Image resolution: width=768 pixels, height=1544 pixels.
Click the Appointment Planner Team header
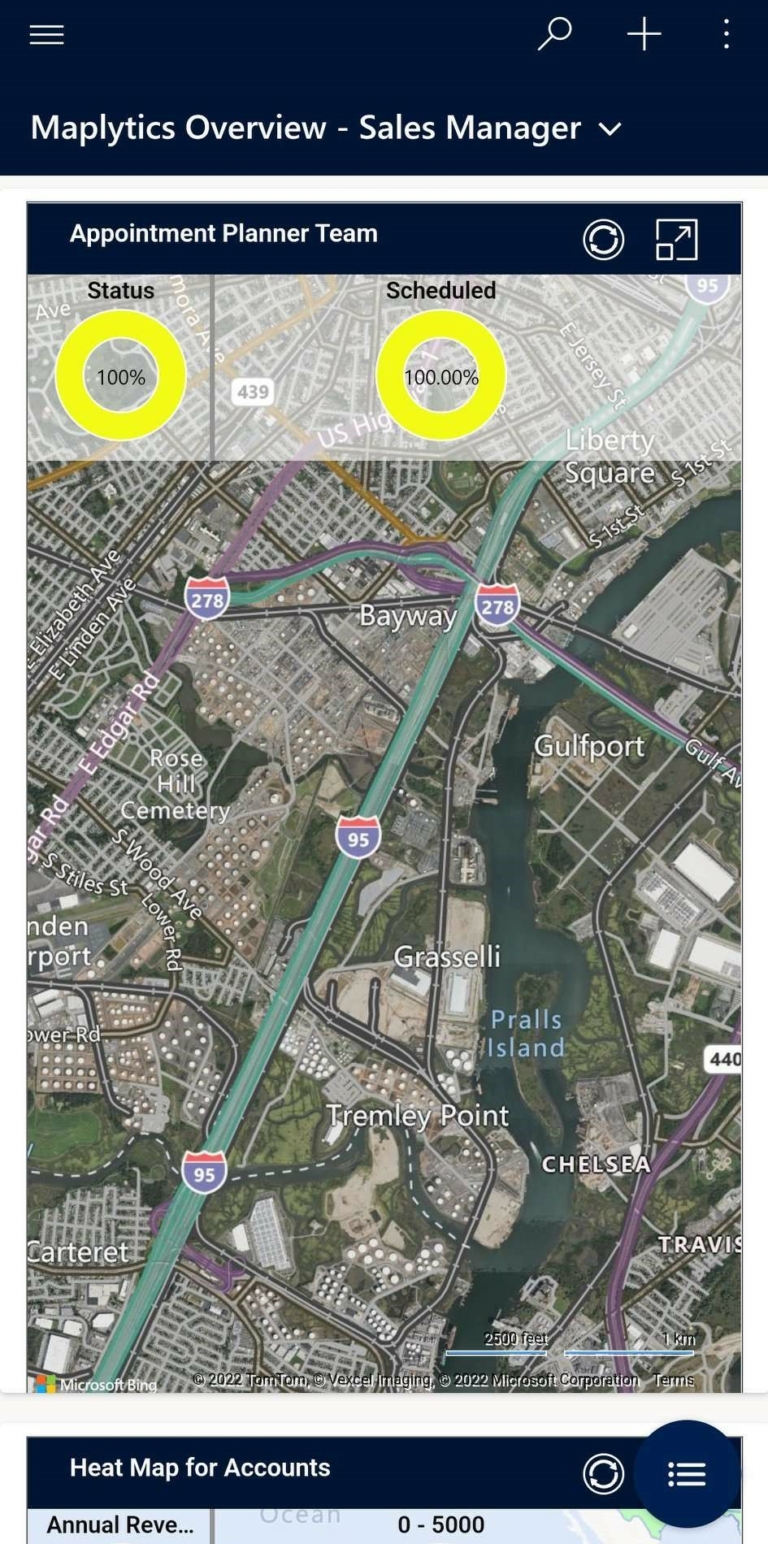[x=223, y=233]
